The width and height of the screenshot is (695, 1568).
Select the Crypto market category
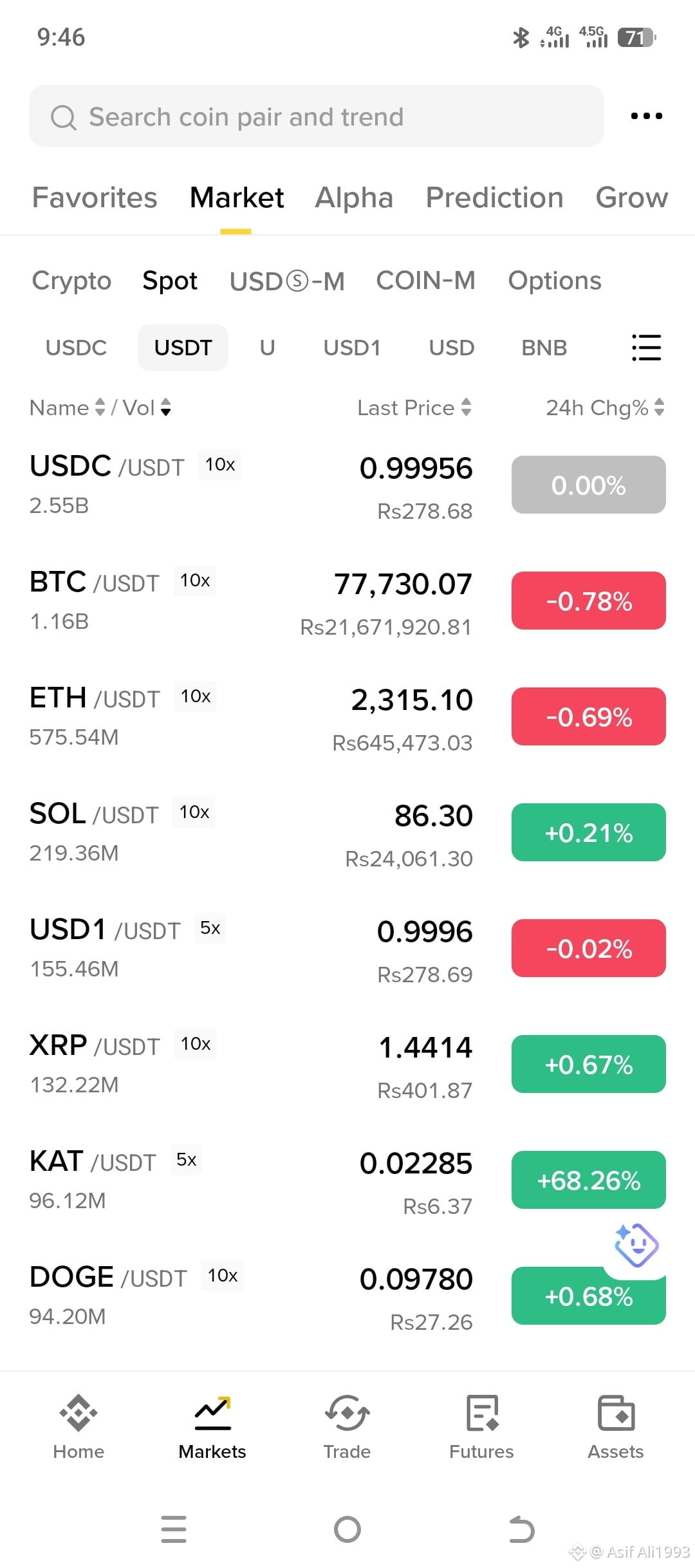(x=71, y=281)
